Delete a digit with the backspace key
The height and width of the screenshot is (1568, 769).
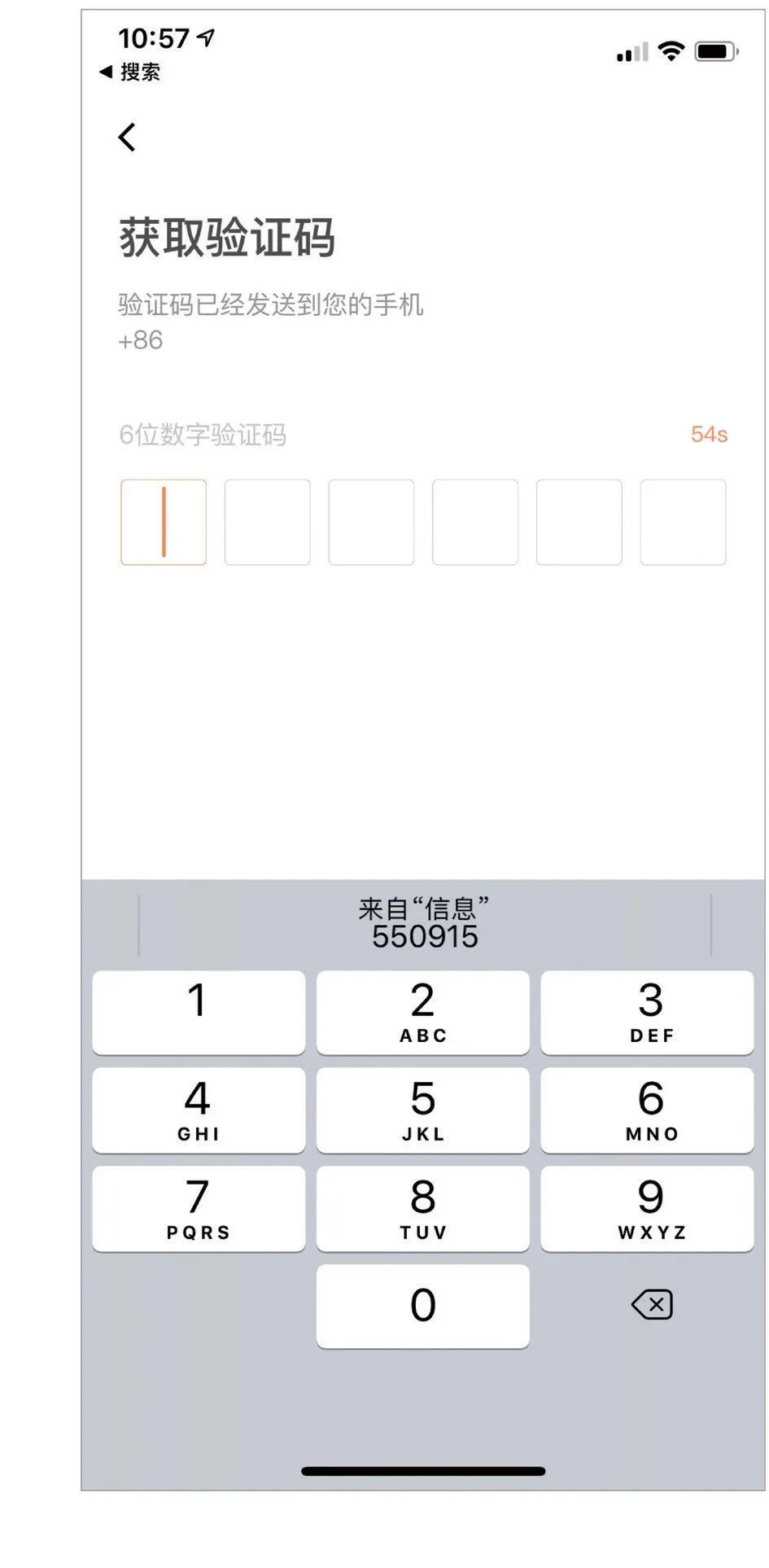coord(652,1305)
